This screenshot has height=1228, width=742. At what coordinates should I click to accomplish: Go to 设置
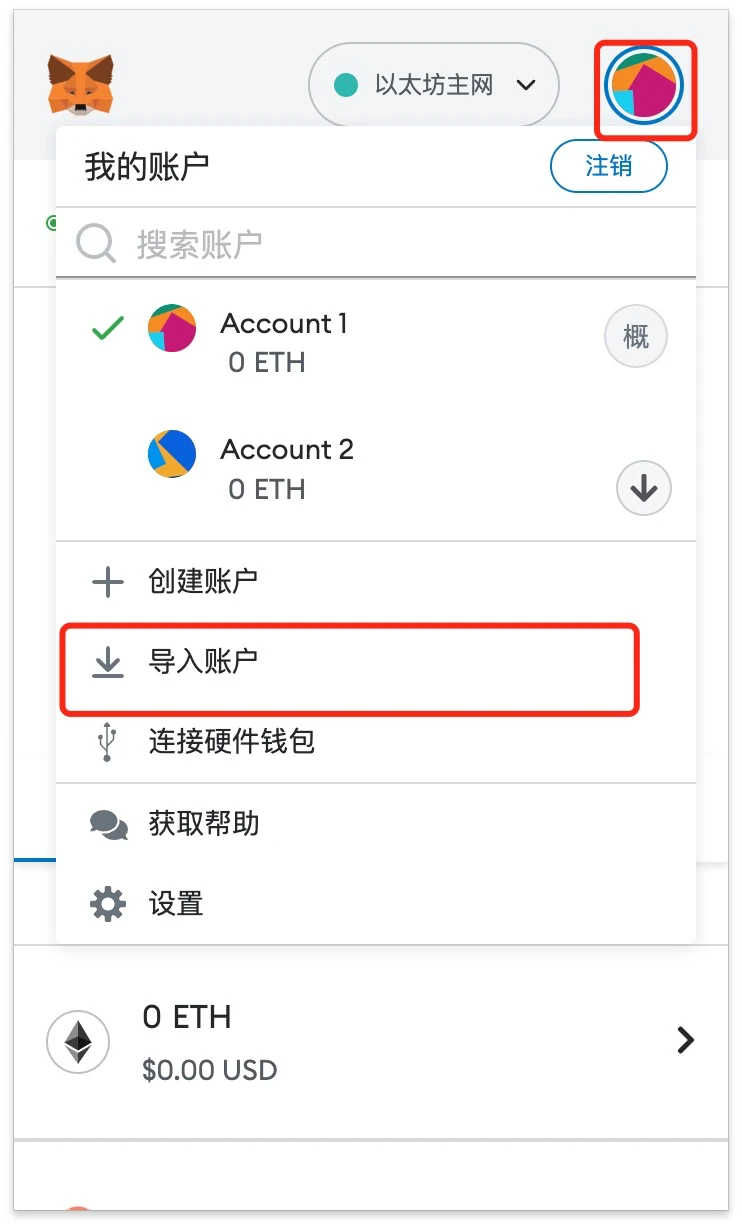click(176, 904)
